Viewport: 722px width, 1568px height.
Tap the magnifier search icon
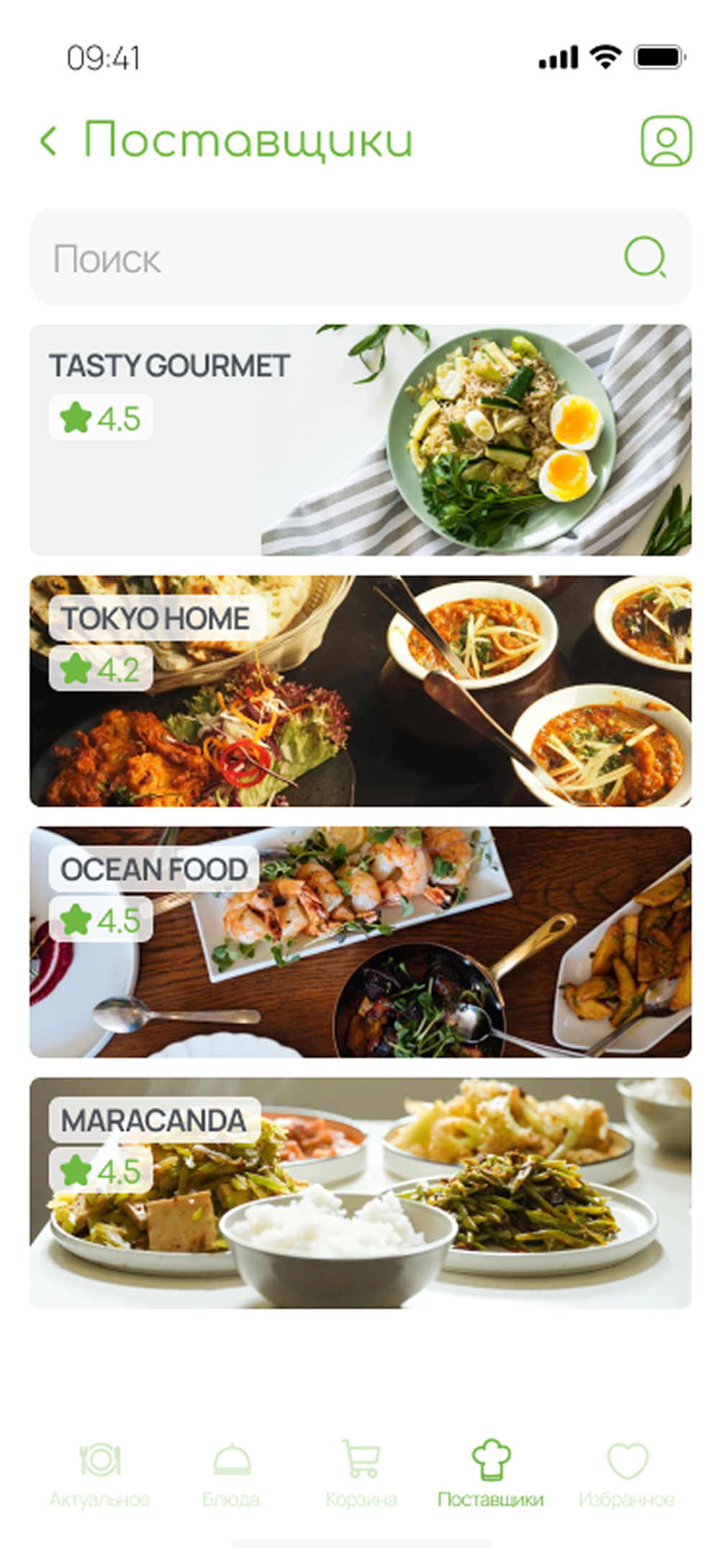(645, 257)
